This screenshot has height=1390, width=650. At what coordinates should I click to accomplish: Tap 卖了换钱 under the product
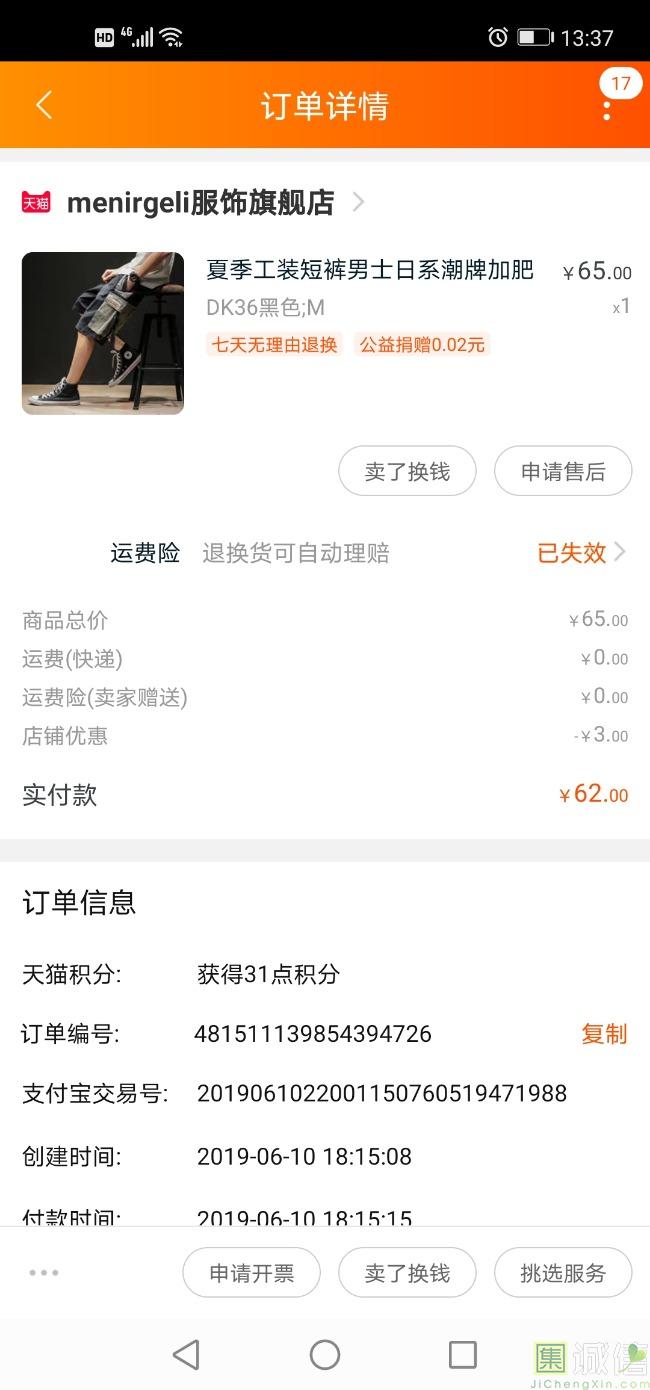[407, 471]
